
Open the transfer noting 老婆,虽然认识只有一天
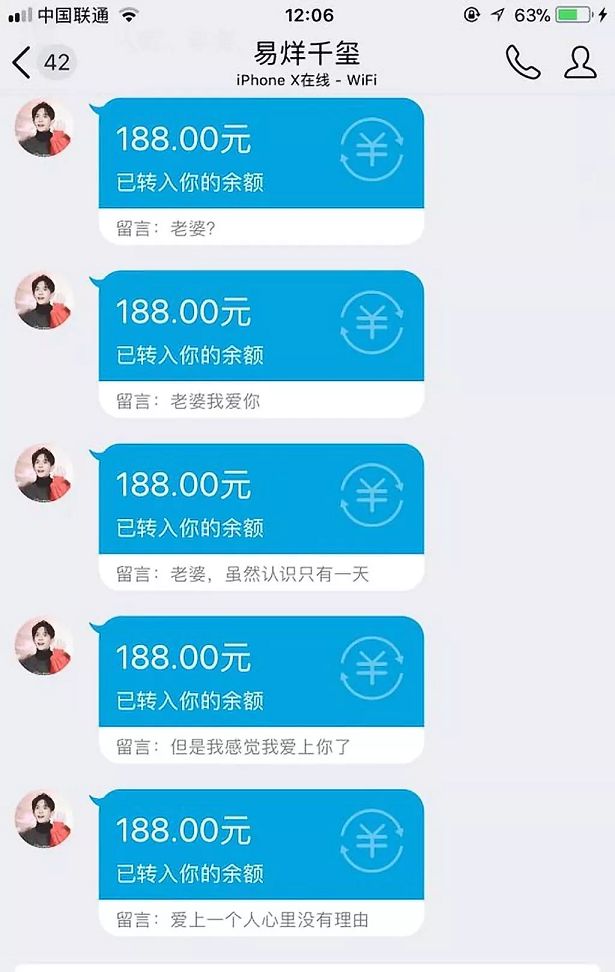(260, 516)
